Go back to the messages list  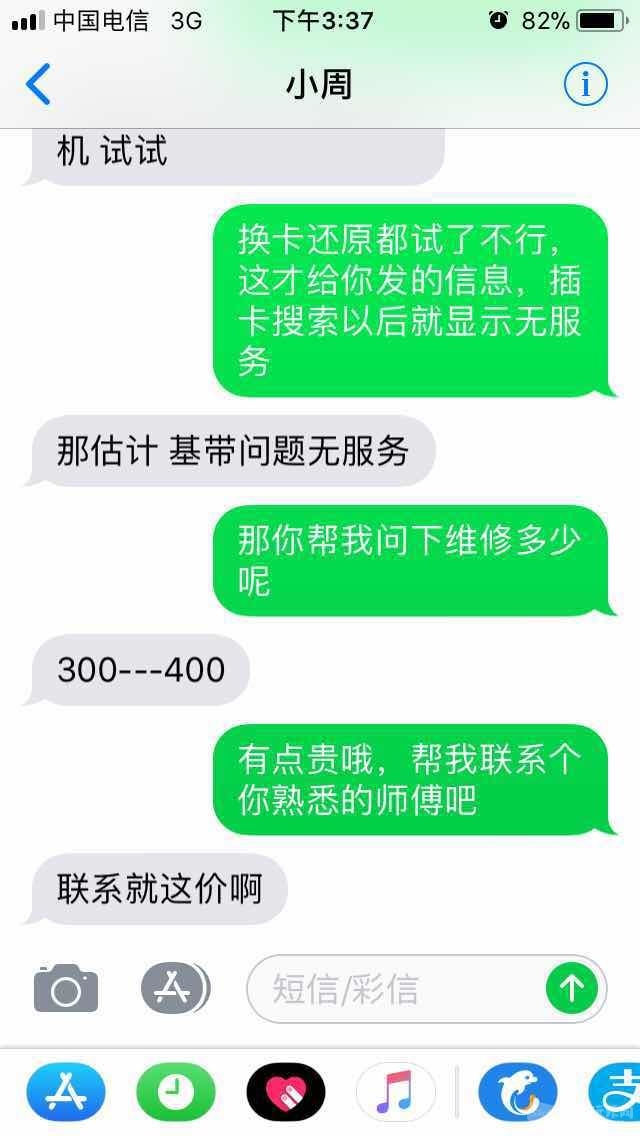(x=38, y=85)
